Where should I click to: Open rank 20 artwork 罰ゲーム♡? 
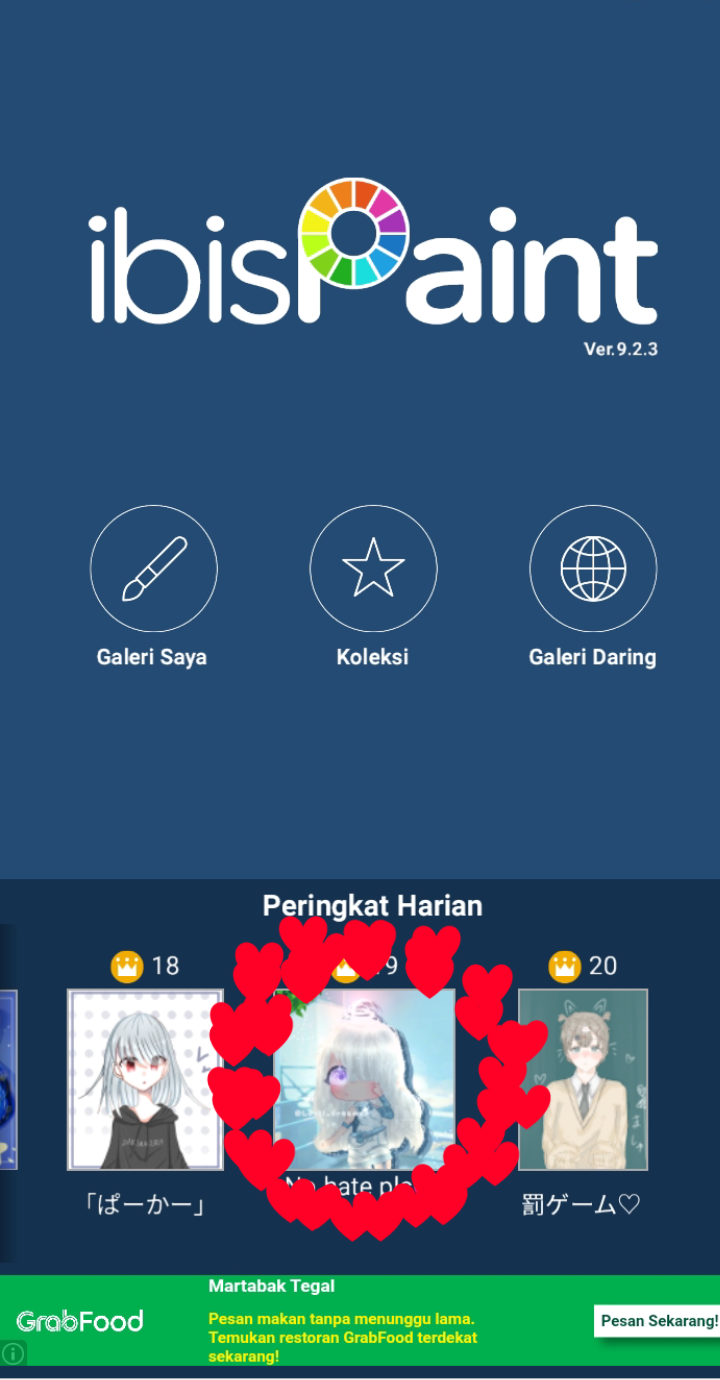click(583, 1080)
